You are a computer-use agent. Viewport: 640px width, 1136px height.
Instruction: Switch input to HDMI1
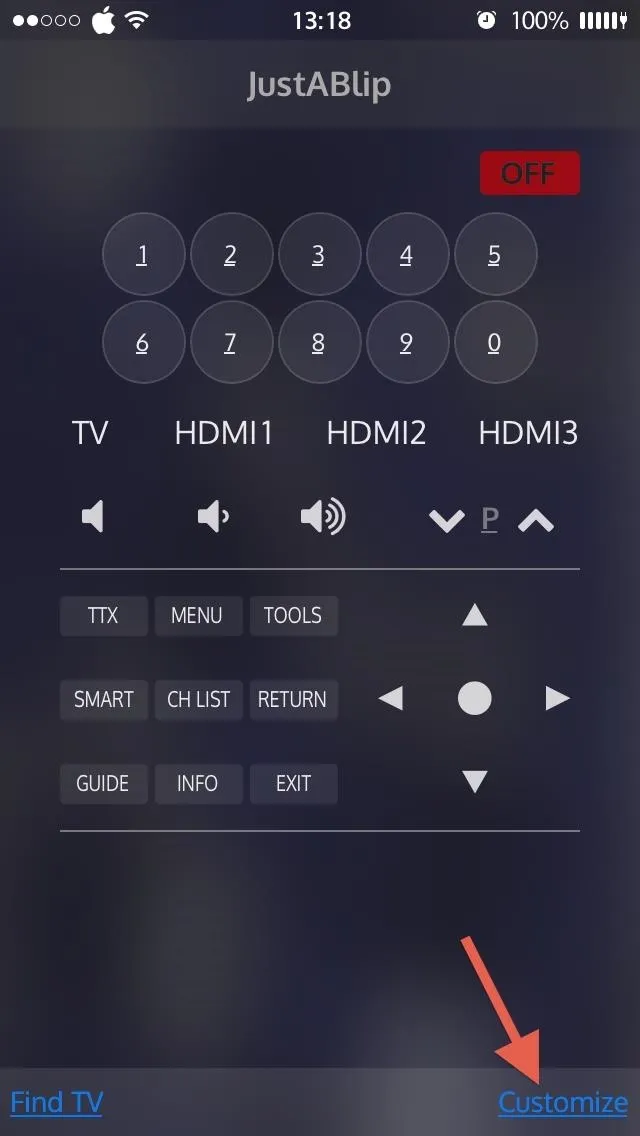(224, 433)
